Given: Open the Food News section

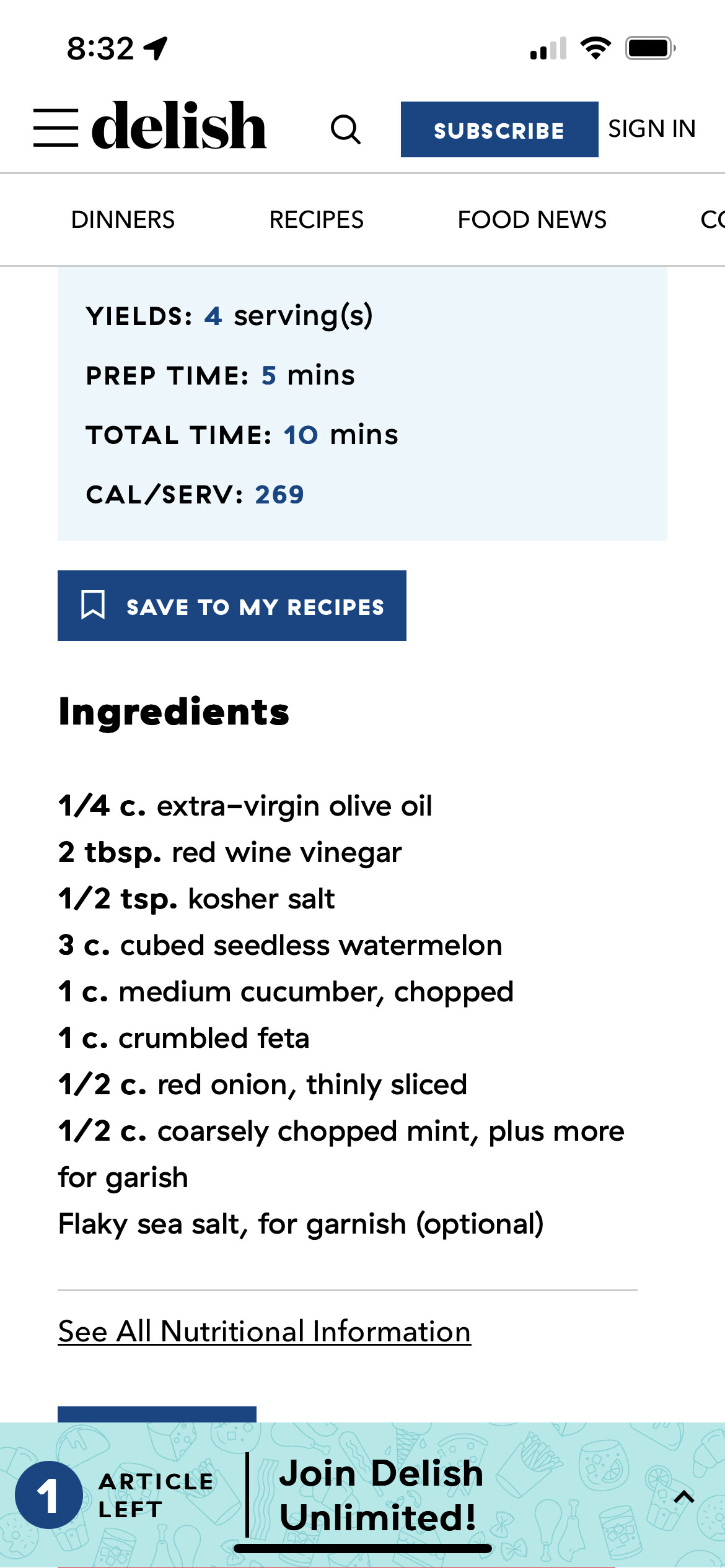Looking at the screenshot, I should pyautogui.click(x=532, y=220).
